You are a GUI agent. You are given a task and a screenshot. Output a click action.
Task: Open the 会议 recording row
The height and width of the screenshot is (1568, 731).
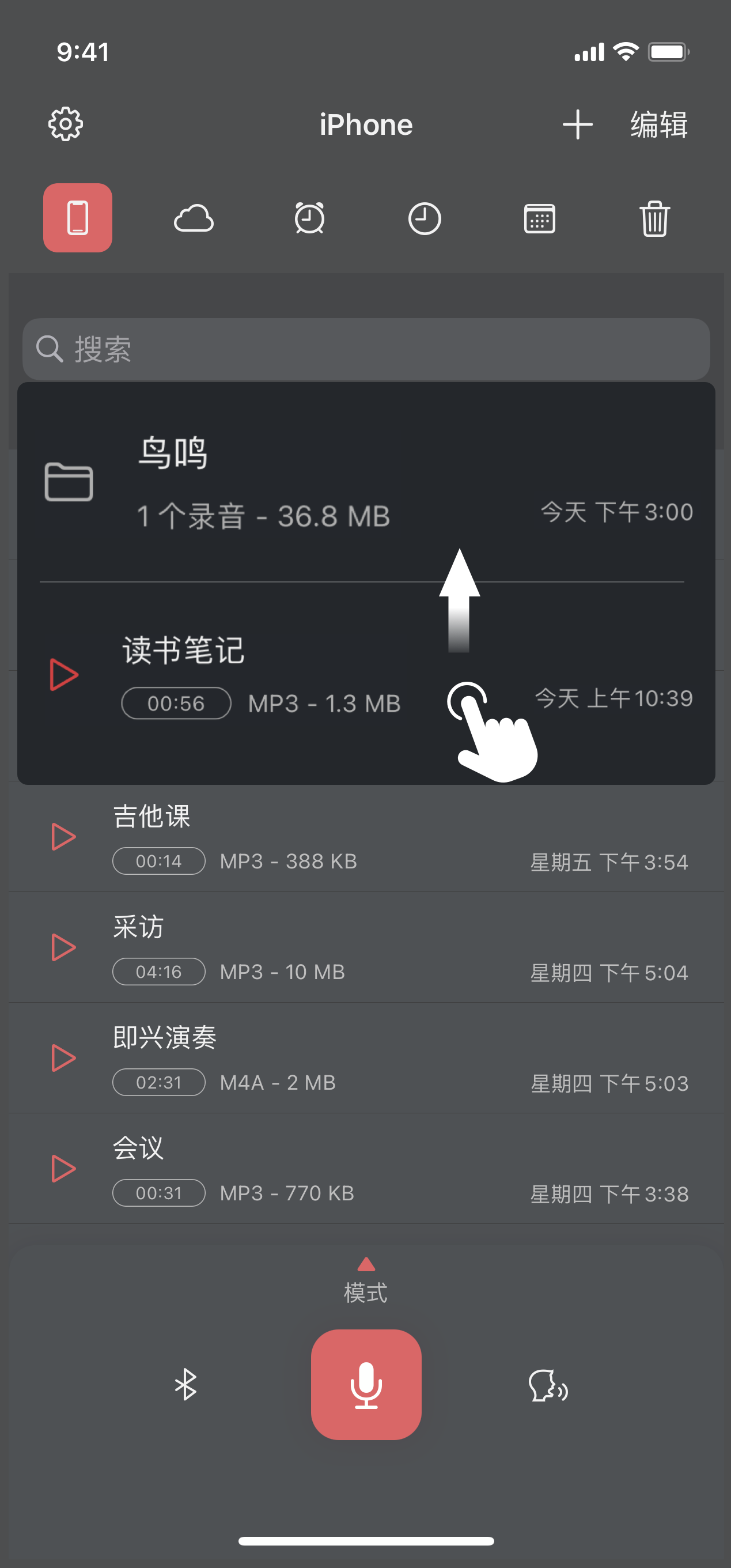click(x=365, y=1169)
